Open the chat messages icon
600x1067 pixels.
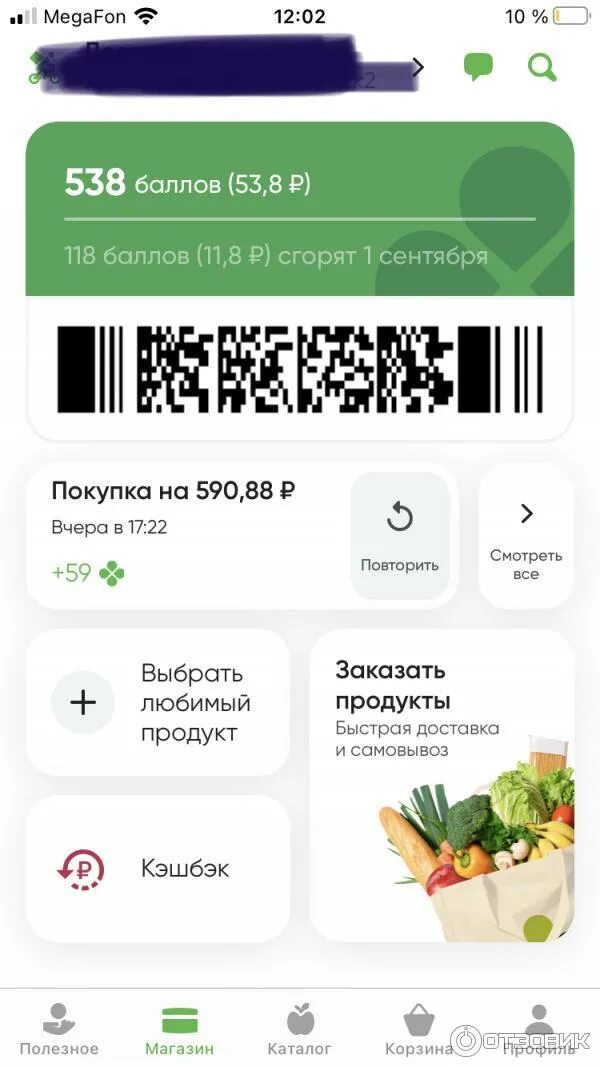click(x=478, y=67)
